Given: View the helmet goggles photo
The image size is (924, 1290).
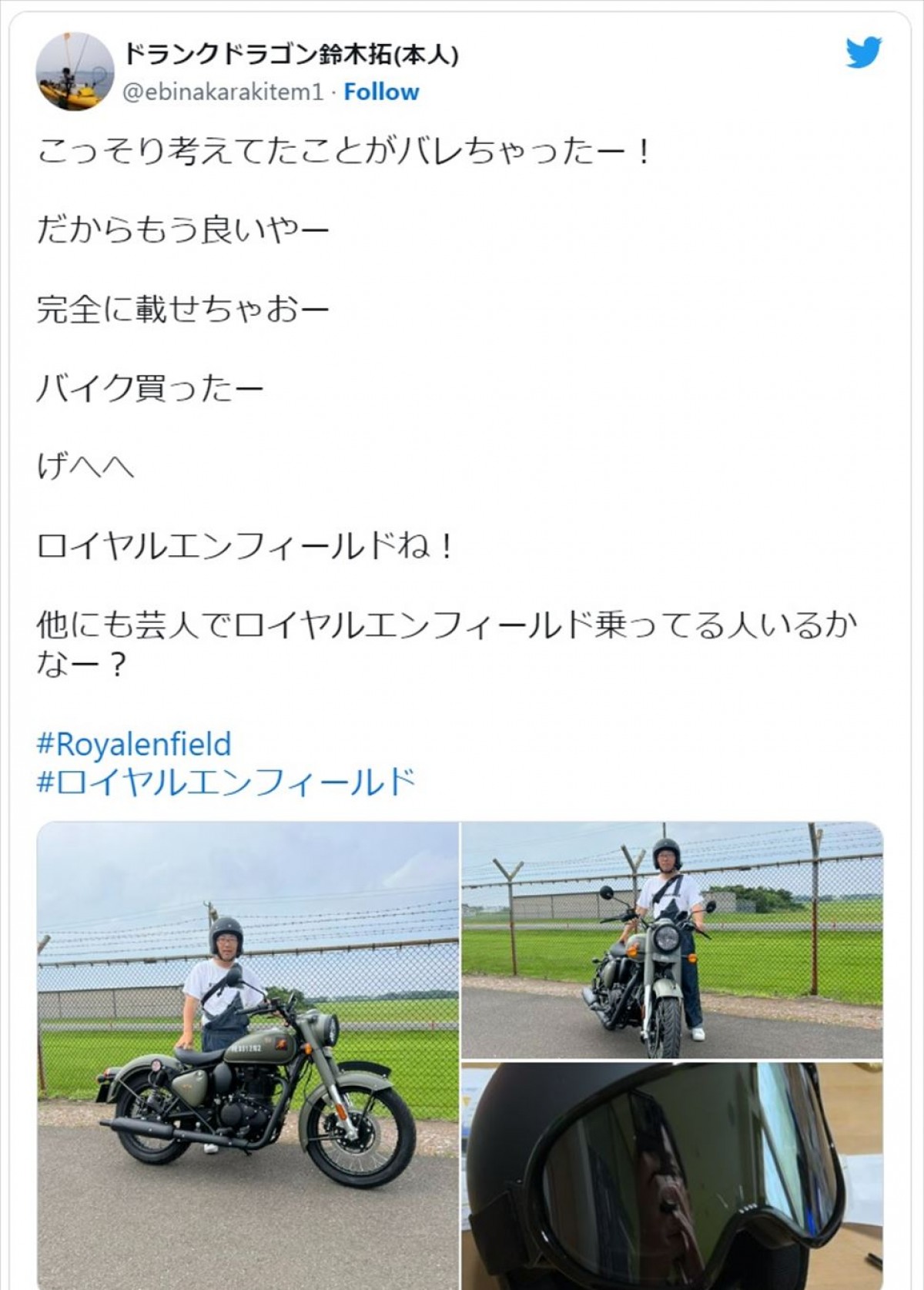Looking at the screenshot, I should coord(671,1177).
